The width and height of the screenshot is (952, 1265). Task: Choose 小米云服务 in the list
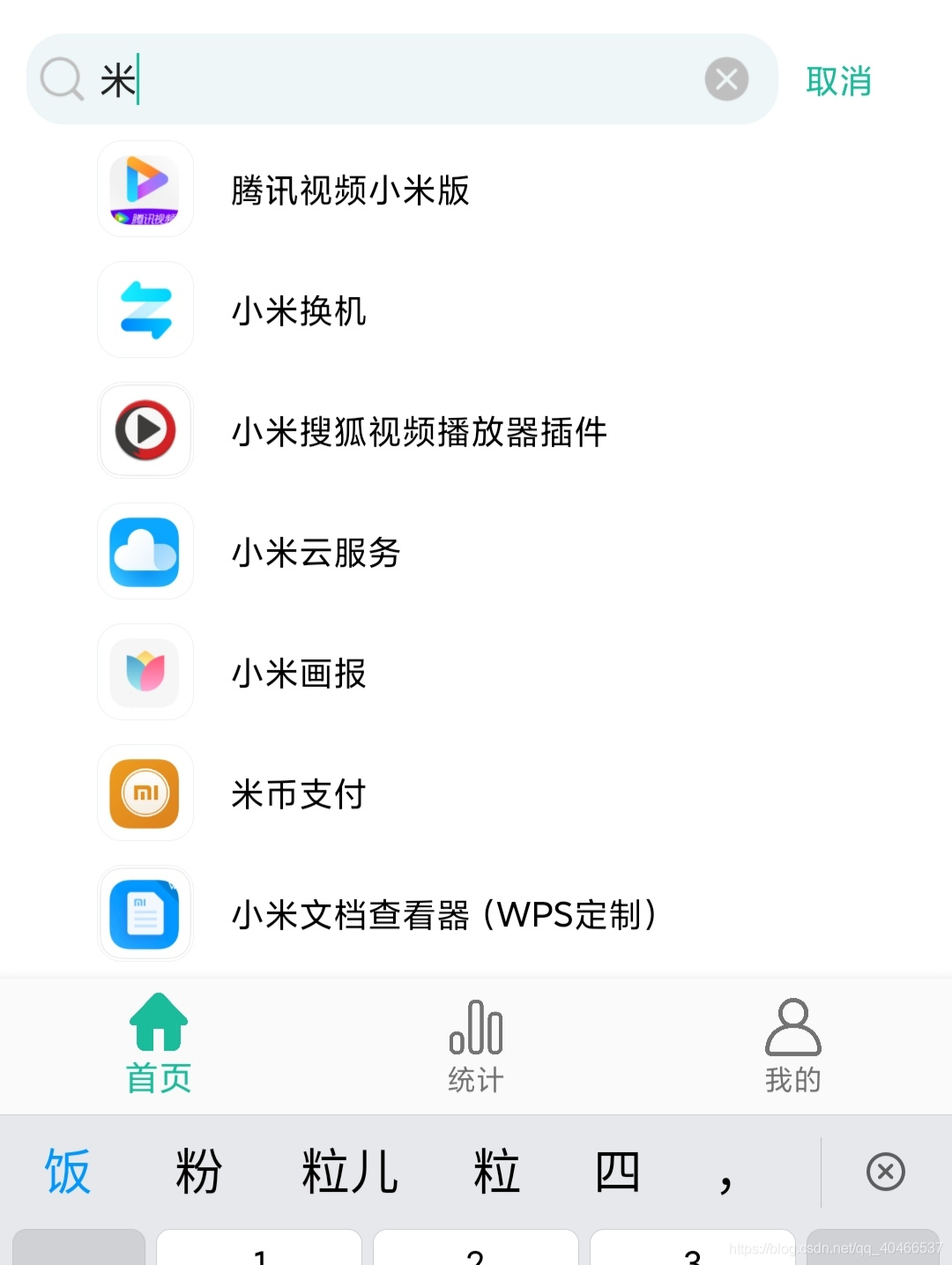[x=316, y=553]
